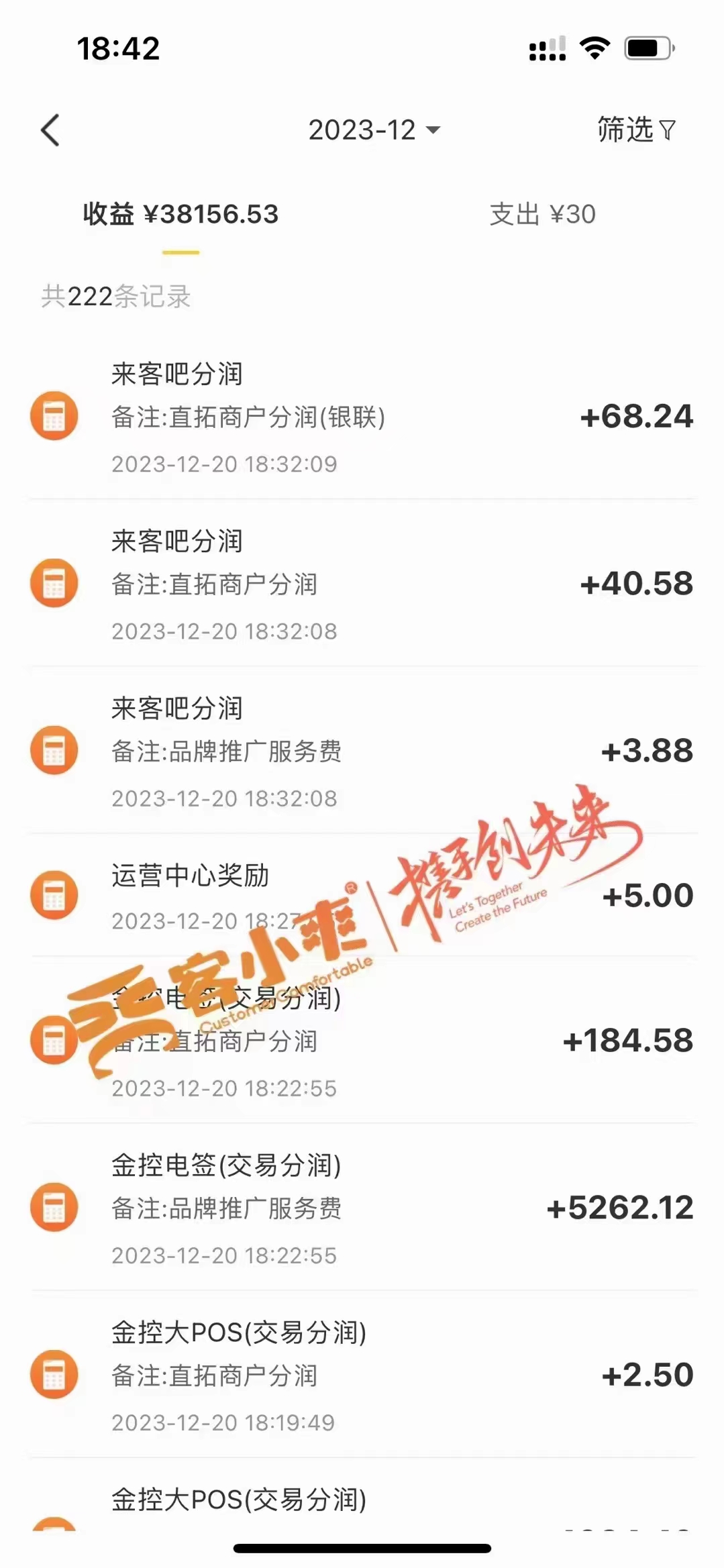View the +40.58 直拓商户分润 record
The height and width of the screenshot is (1568, 724).
[362, 584]
